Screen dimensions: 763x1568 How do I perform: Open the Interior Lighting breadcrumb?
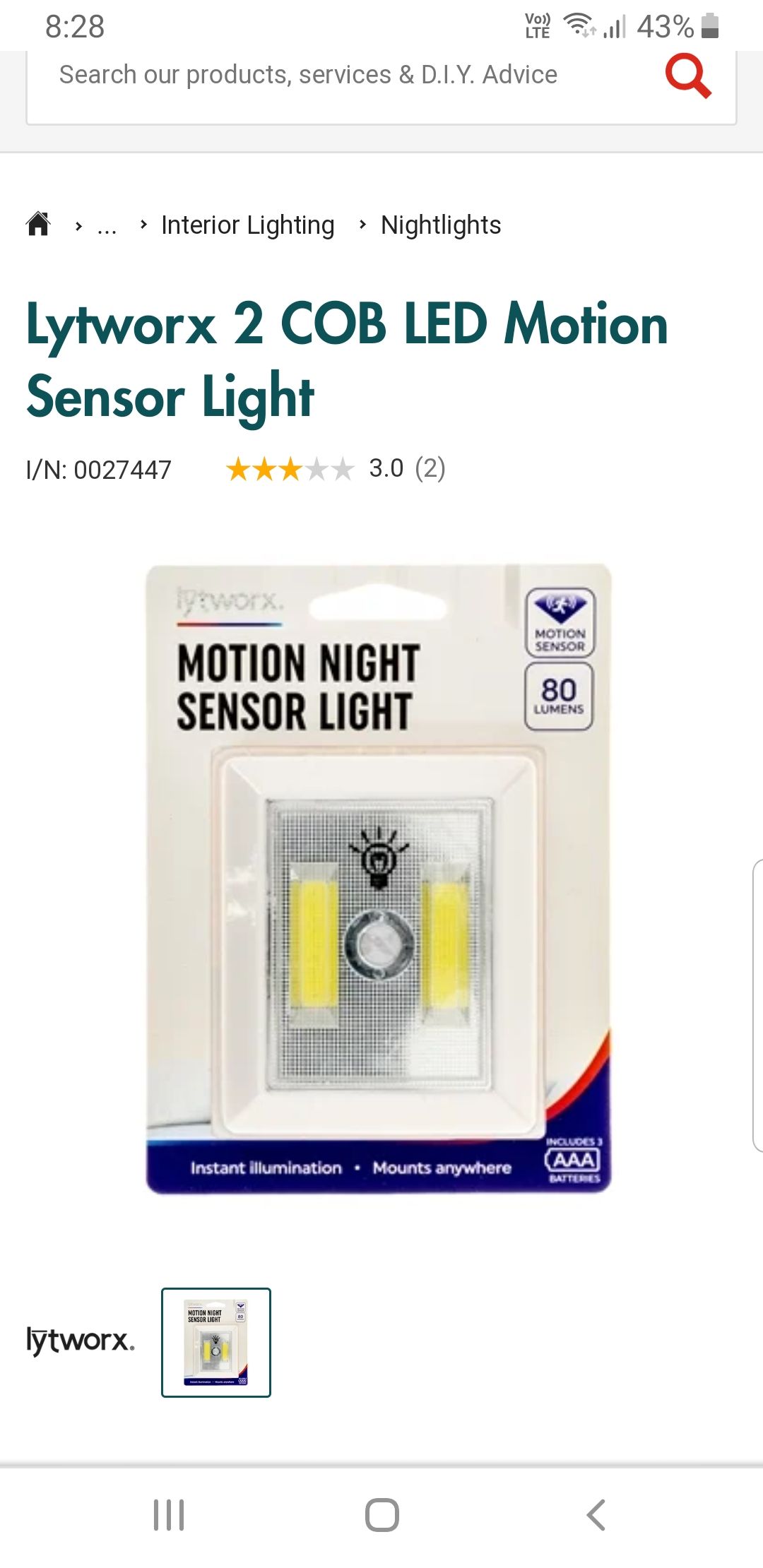(x=247, y=225)
